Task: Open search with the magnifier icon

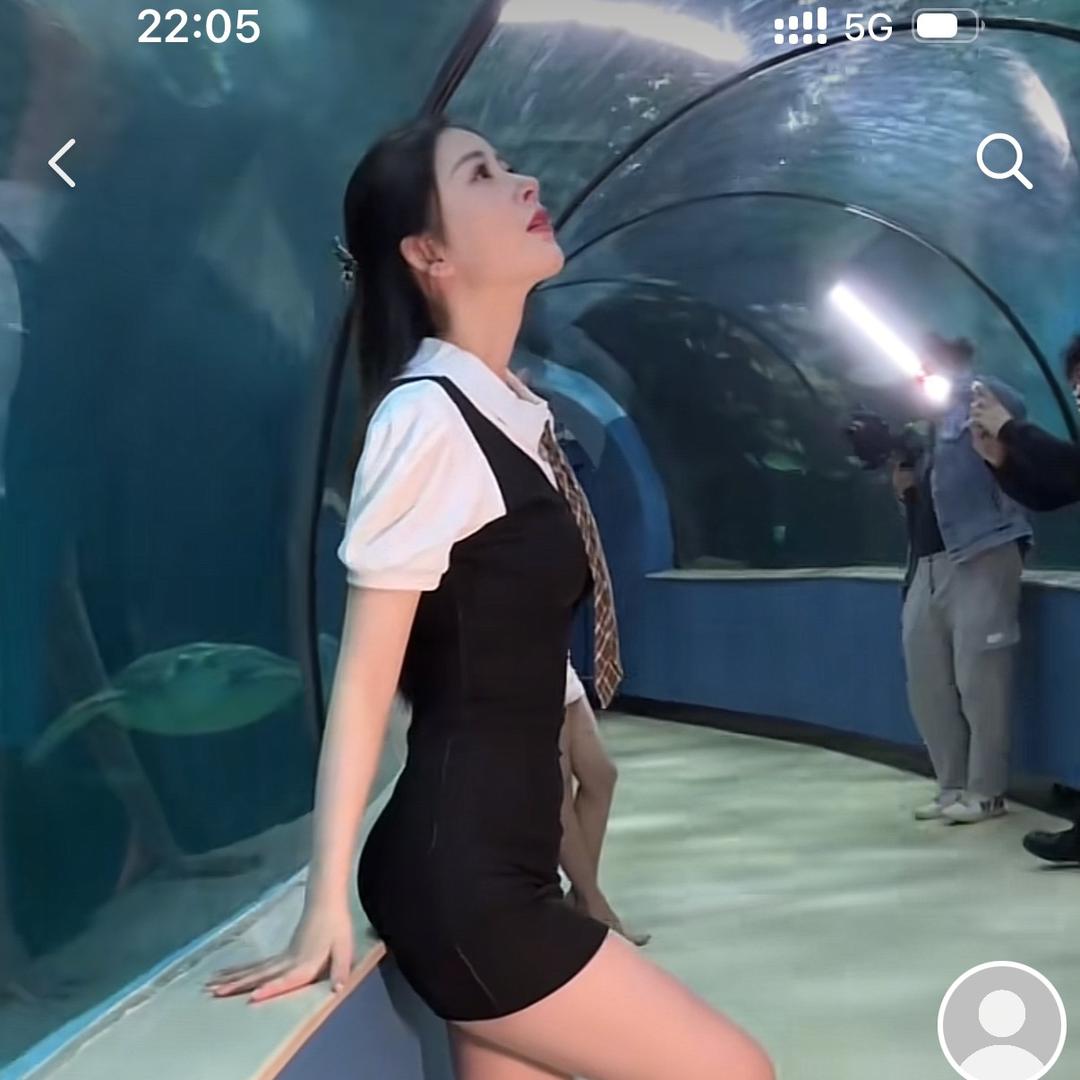Action: point(1003,161)
